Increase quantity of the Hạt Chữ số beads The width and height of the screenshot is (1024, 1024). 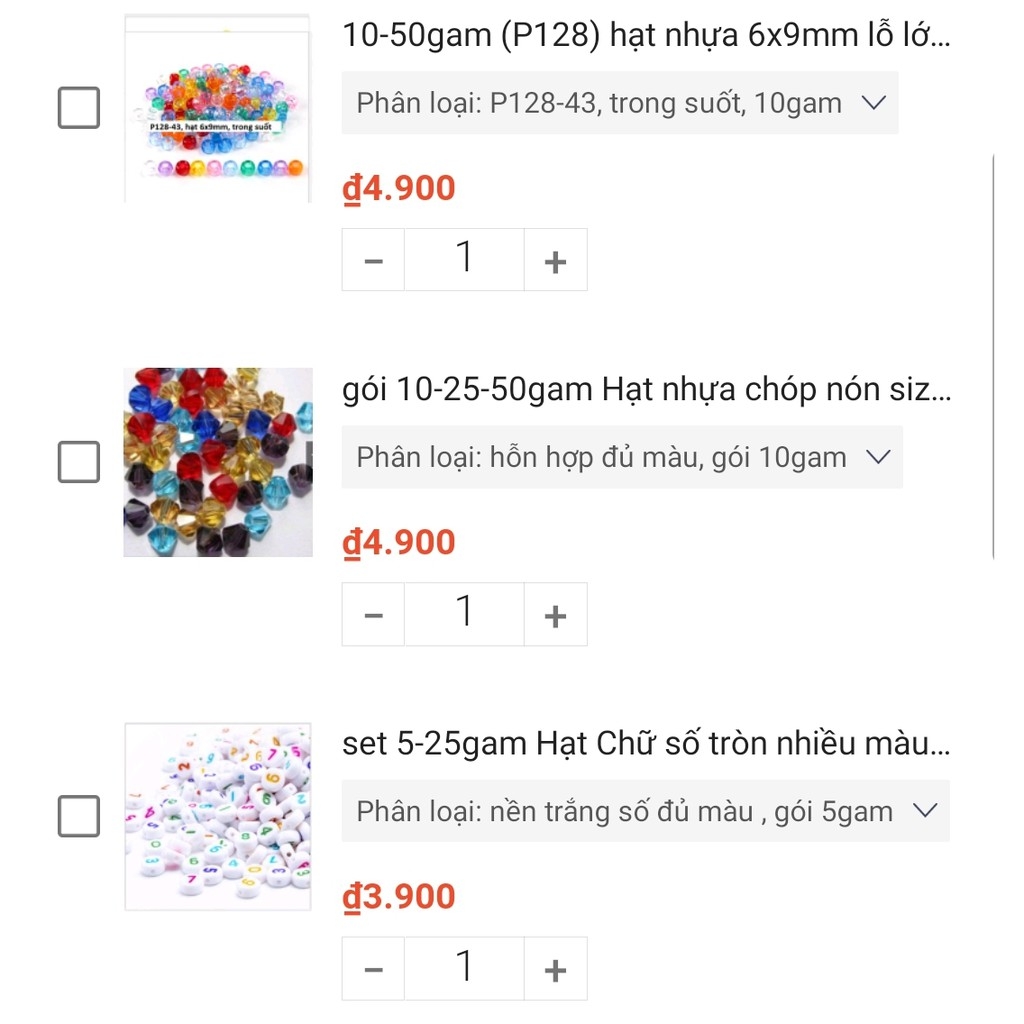point(555,969)
